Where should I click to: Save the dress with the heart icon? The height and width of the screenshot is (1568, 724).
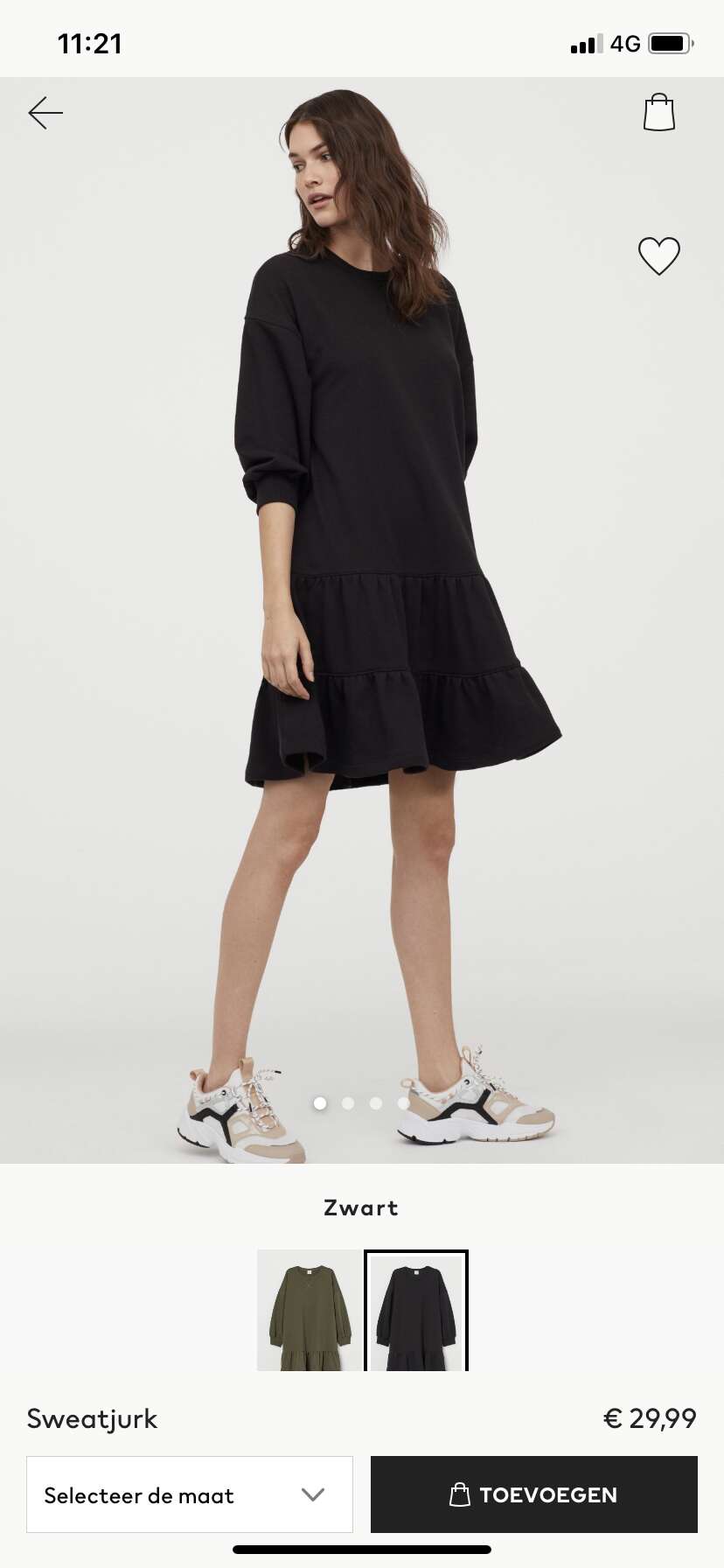coord(659,256)
